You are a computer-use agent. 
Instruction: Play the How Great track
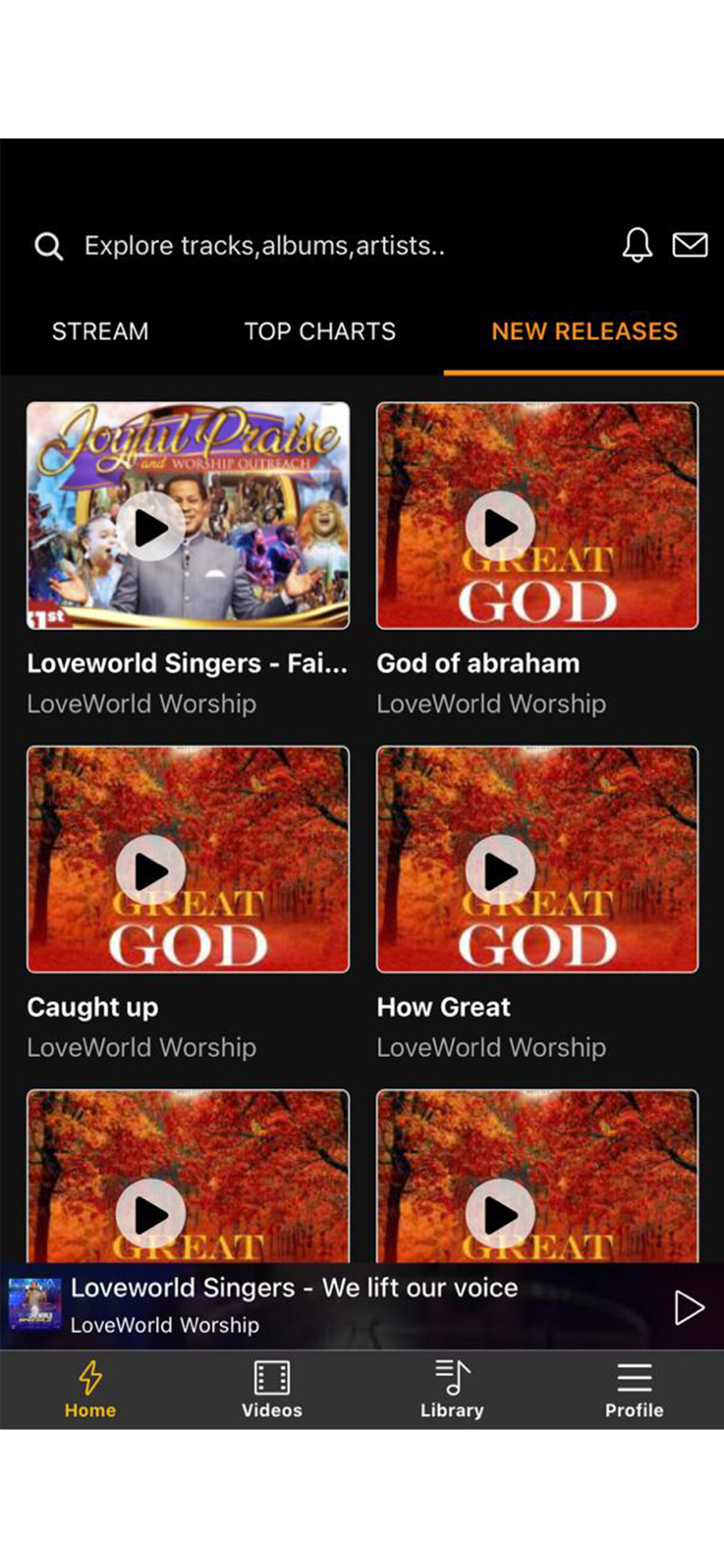pos(500,870)
